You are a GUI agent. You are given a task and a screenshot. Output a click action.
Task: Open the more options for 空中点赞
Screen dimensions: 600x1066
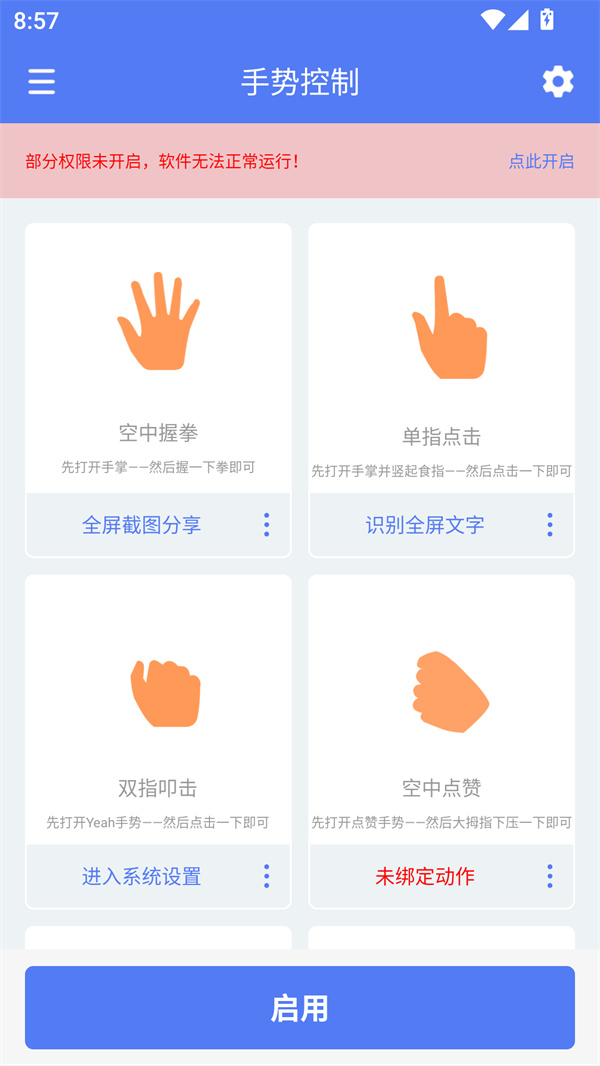tap(550, 877)
